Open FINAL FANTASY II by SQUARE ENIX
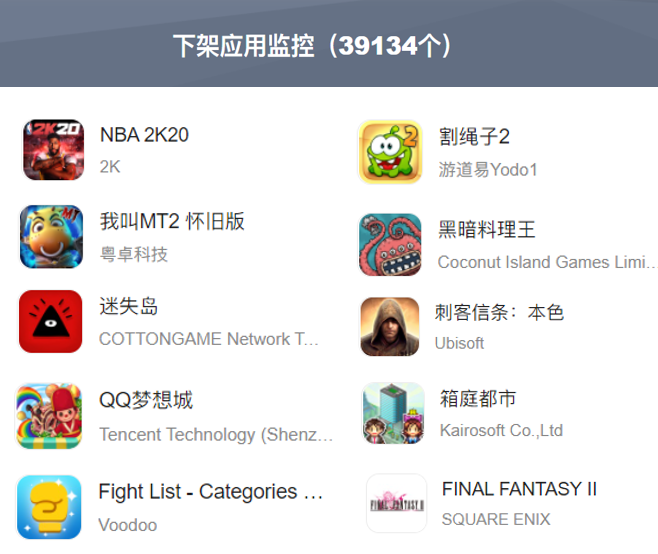The height and width of the screenshot is (554, 658). (x=518, y=490)
